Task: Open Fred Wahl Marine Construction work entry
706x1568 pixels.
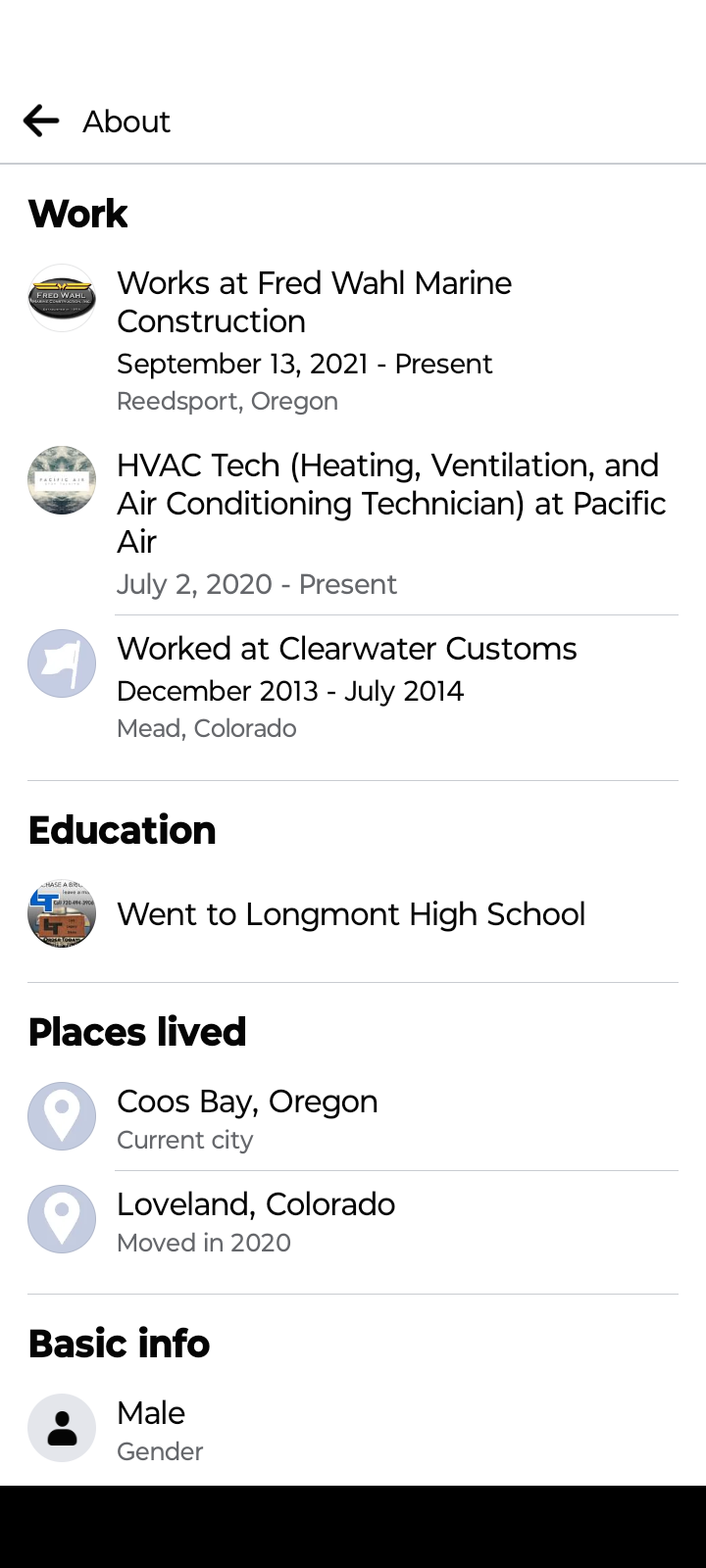Action: click(353, 340)
